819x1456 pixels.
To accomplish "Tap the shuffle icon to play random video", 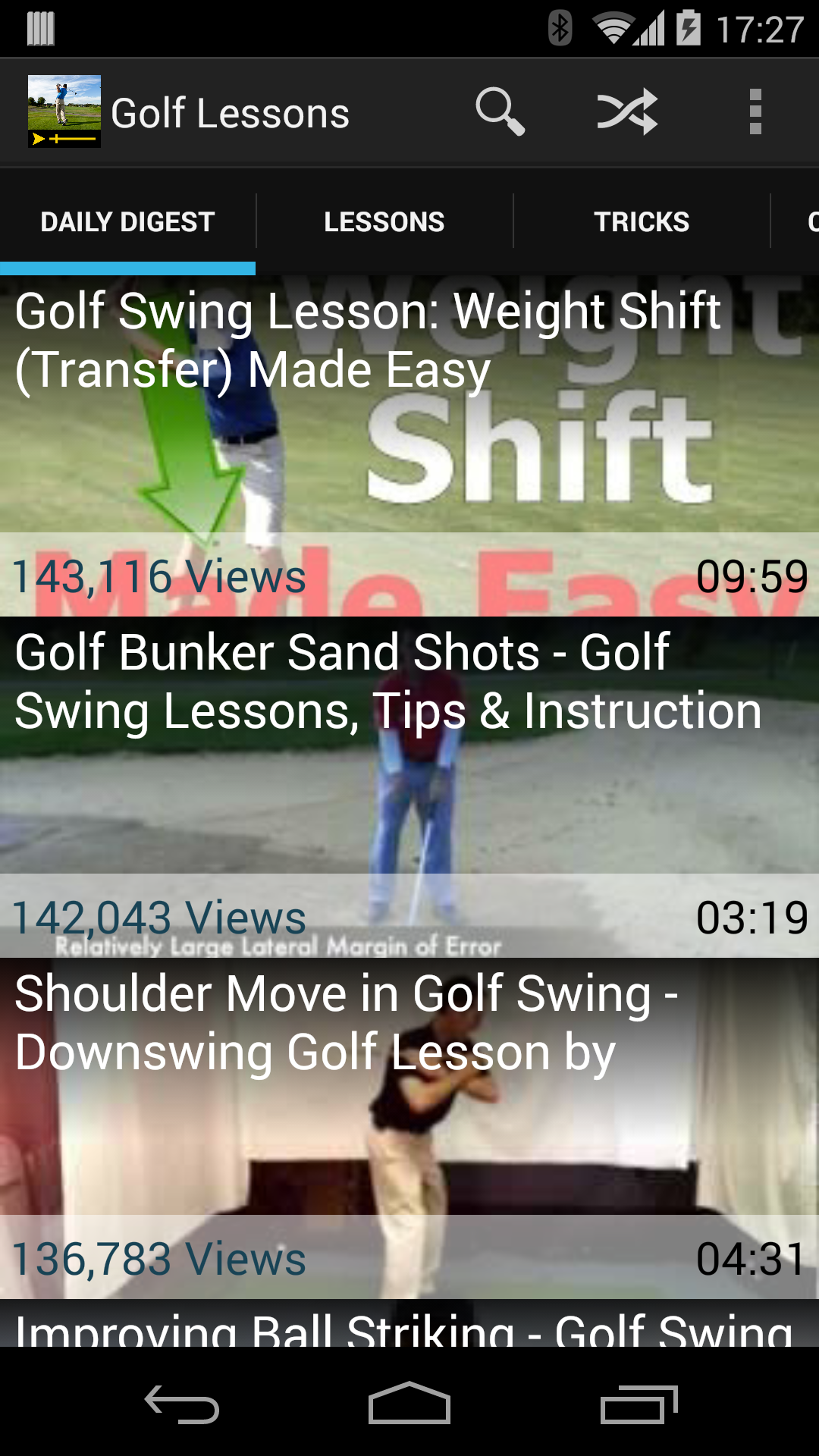I will (626, 111).
